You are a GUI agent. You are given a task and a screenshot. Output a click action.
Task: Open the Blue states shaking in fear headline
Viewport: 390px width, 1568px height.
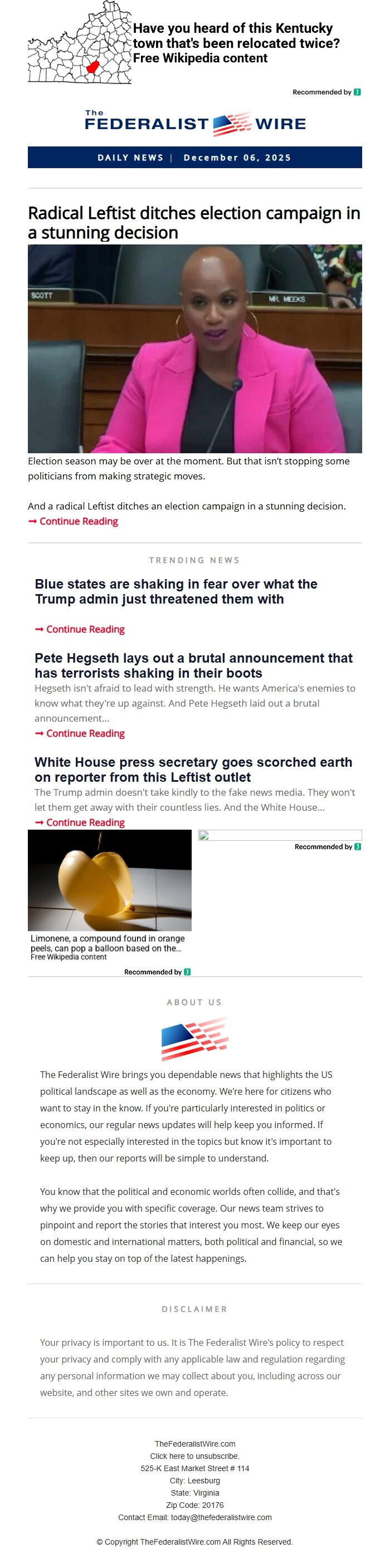tap(175, 592)
